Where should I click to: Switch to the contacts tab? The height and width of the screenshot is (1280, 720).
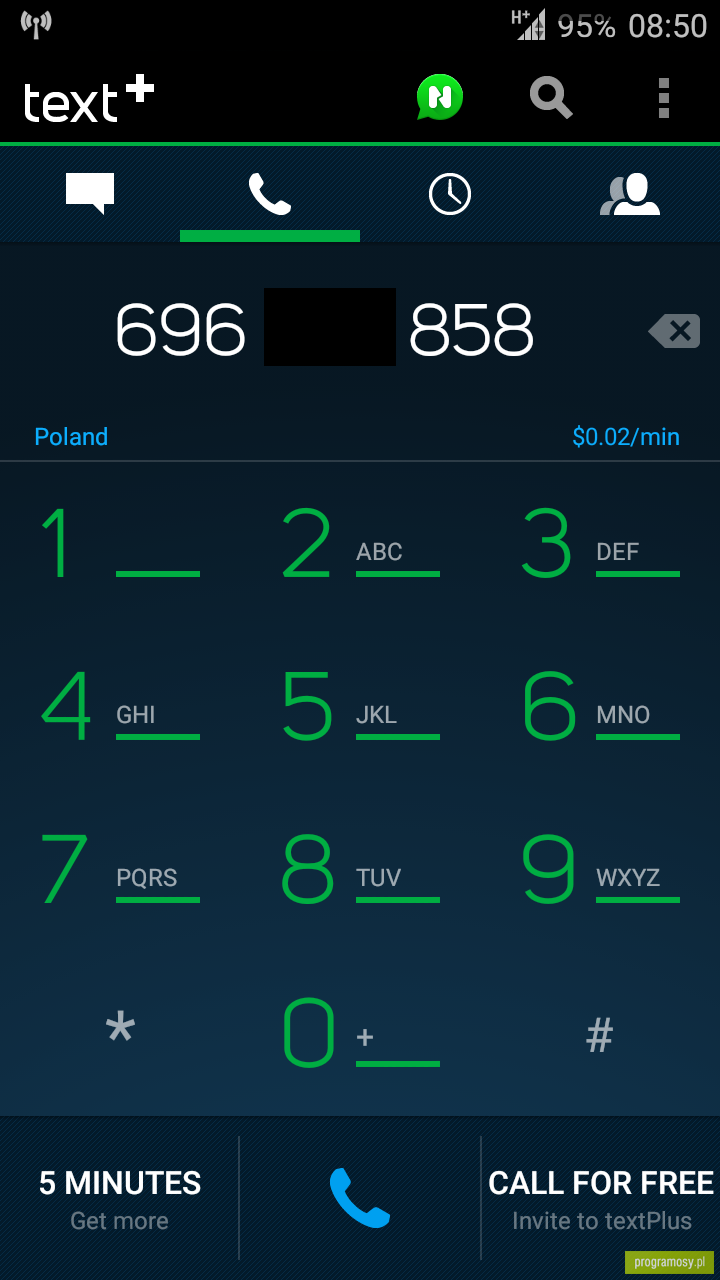[x=630, y=193]
